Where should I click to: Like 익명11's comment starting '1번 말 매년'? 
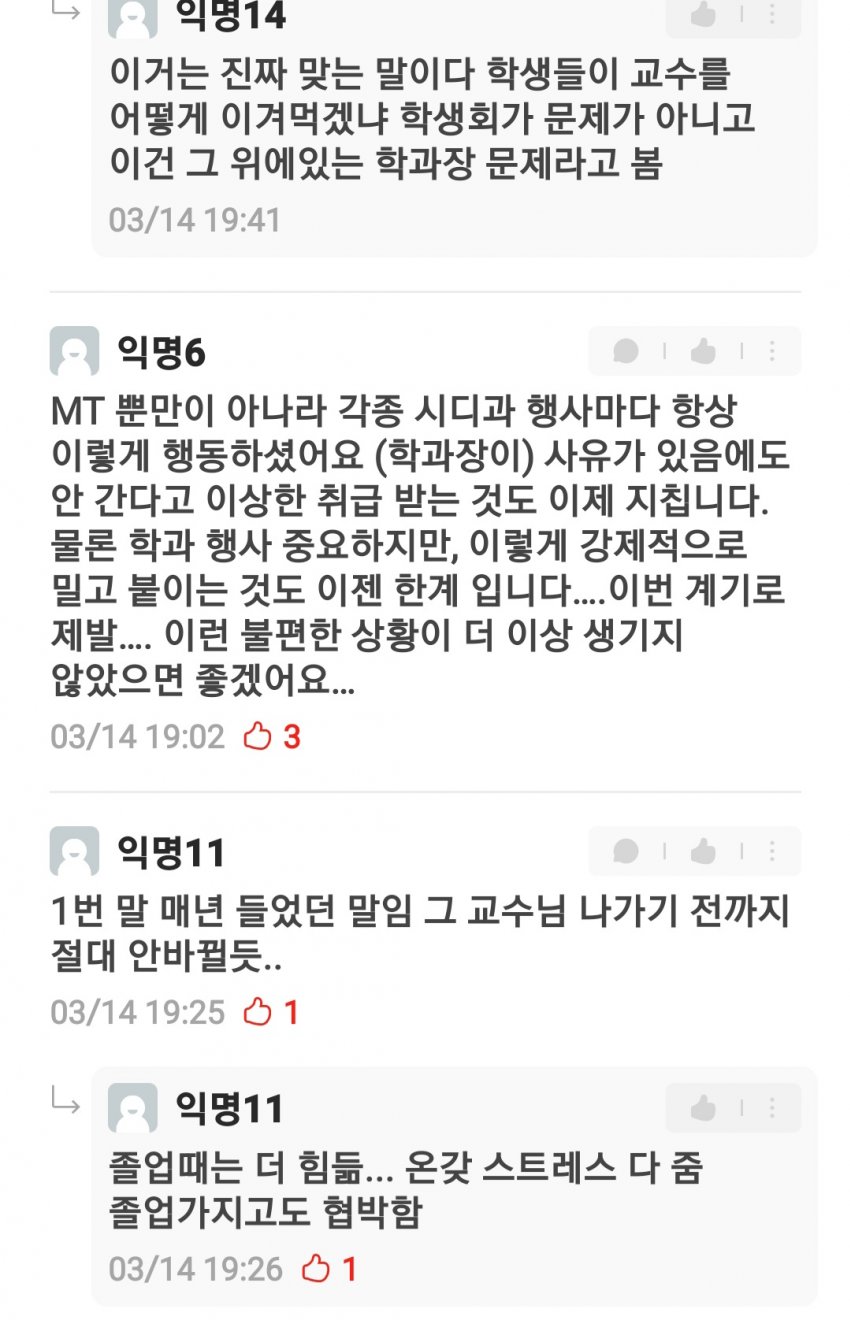coord(704,851)
